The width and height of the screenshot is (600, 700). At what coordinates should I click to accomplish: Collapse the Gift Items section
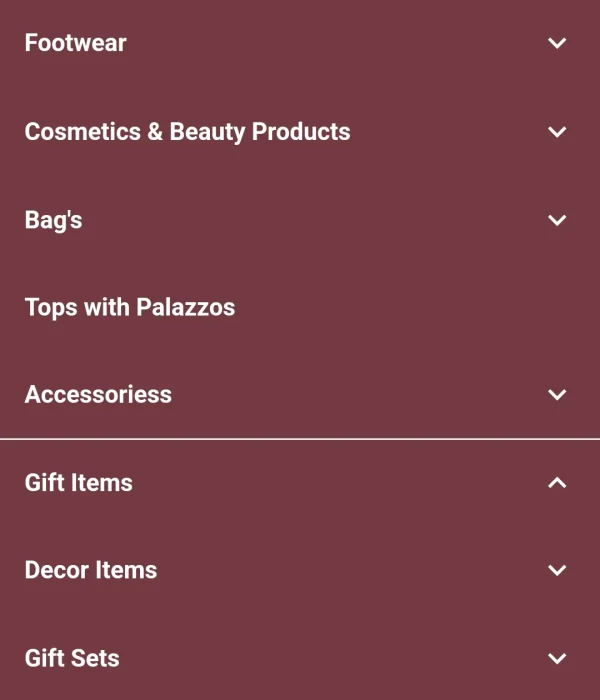[557, 483]
